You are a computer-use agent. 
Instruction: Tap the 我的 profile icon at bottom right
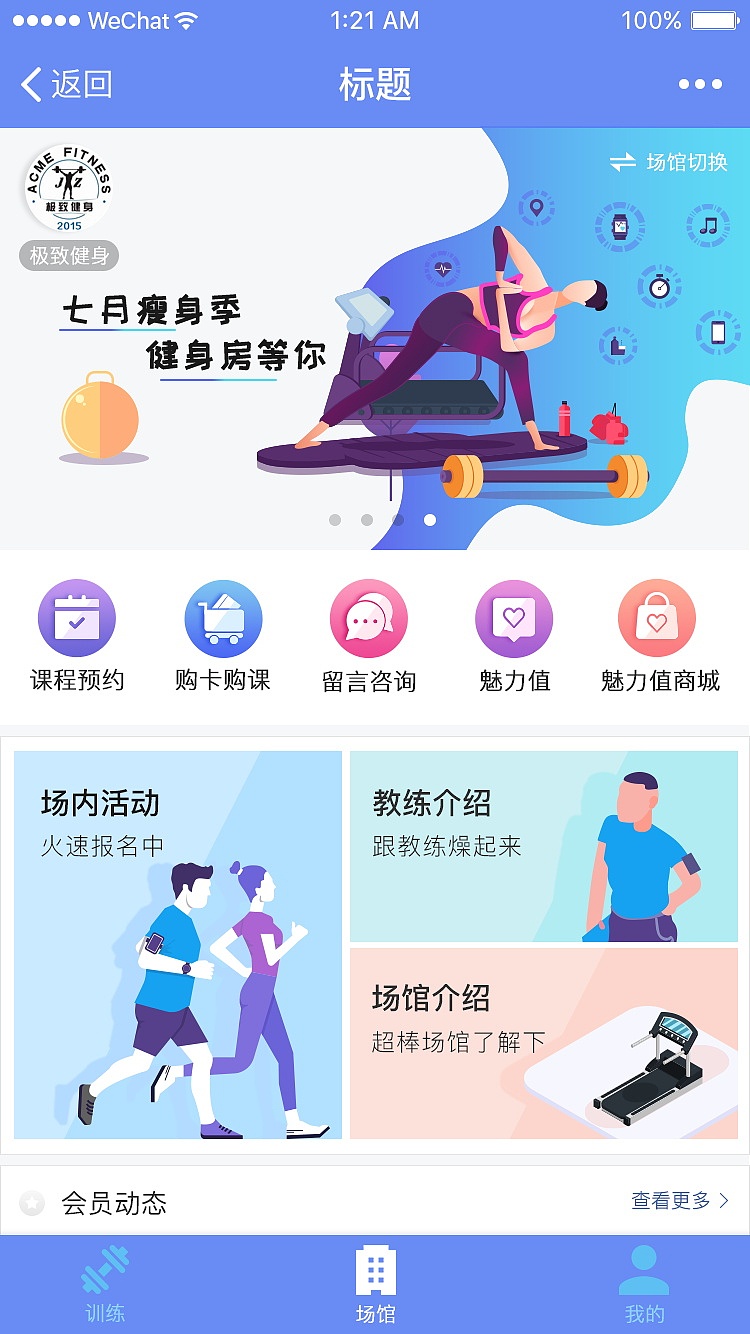[646, 1268]
